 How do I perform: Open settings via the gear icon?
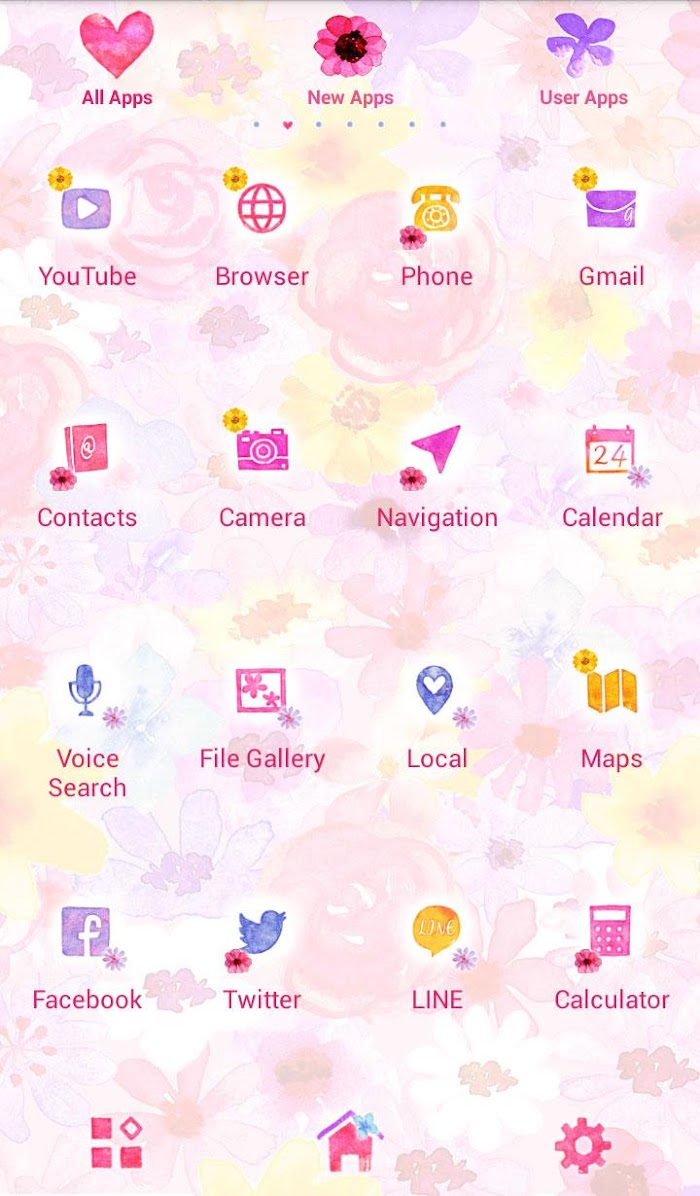pyautogui.click(x=583, y=1143)
